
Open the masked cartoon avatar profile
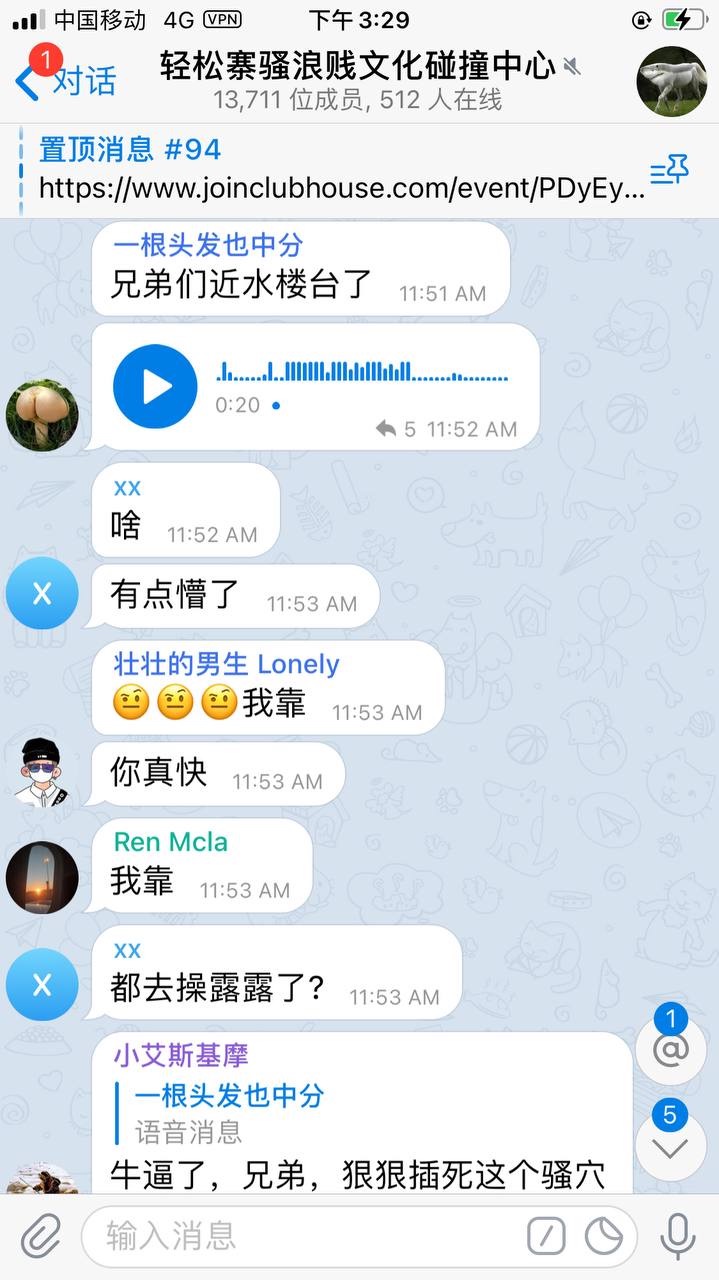pos(42,772)
